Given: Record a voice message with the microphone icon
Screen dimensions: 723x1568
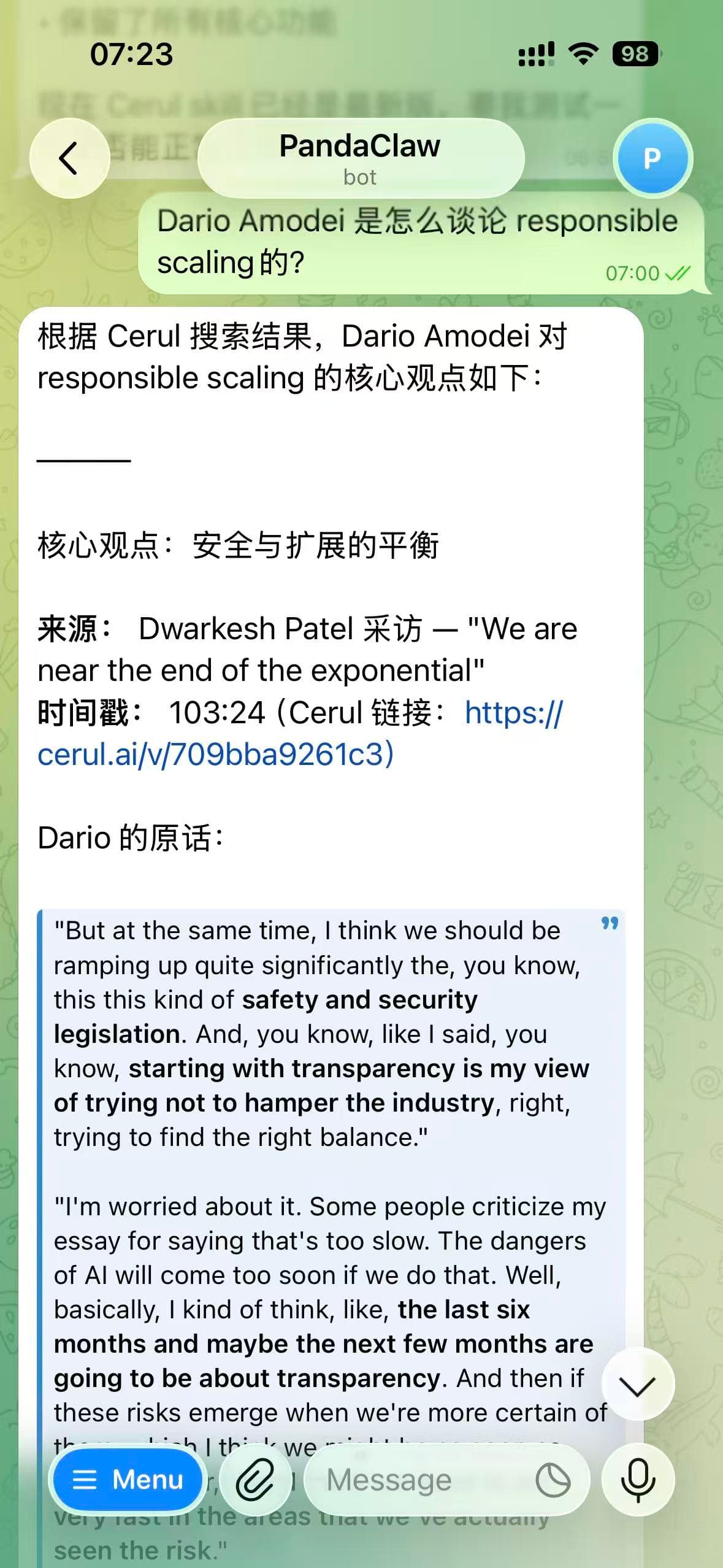Looking at the screenshot, I should 638,1480.
